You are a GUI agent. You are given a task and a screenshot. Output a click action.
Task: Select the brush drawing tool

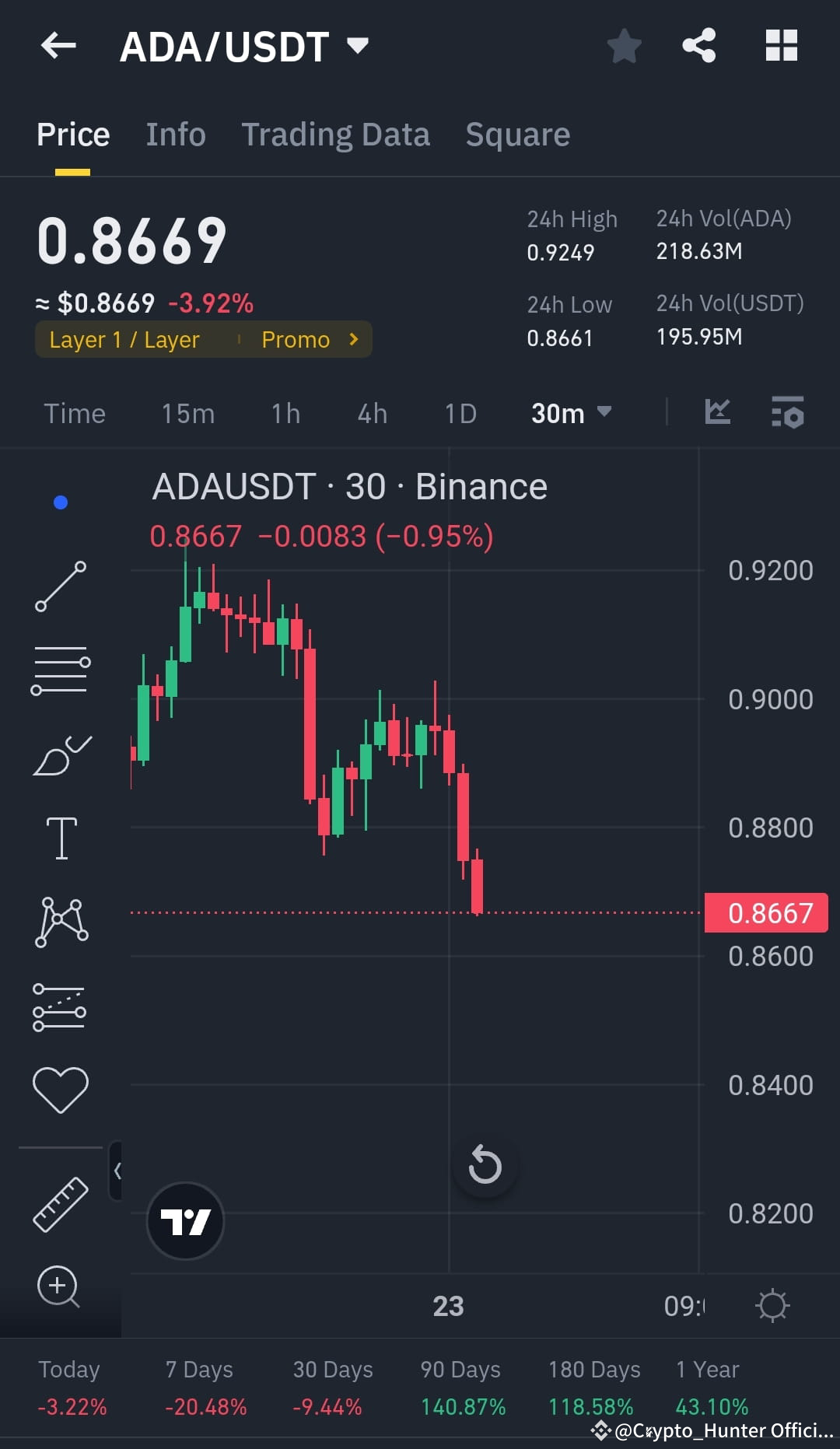click(61, 754)
